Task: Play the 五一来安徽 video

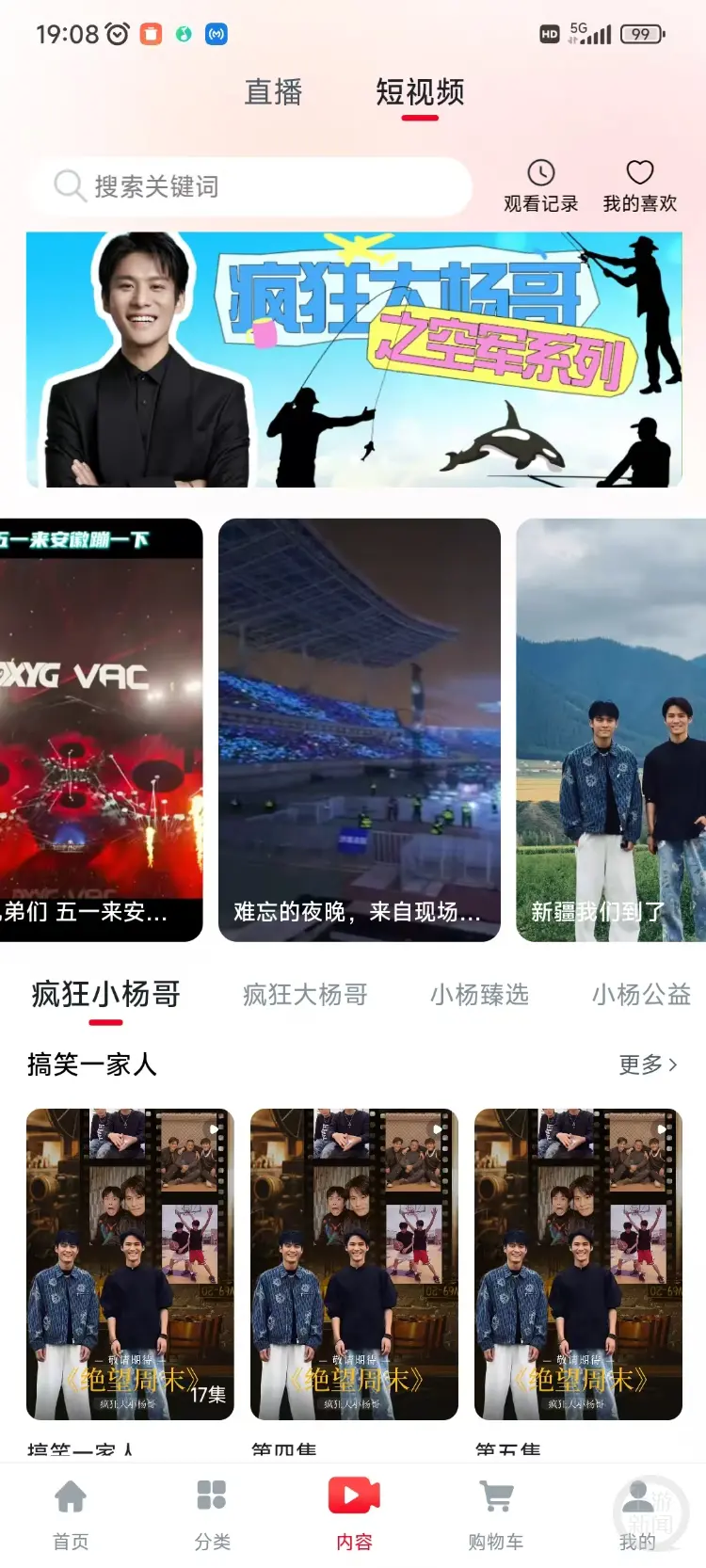Action: [101, 729]
